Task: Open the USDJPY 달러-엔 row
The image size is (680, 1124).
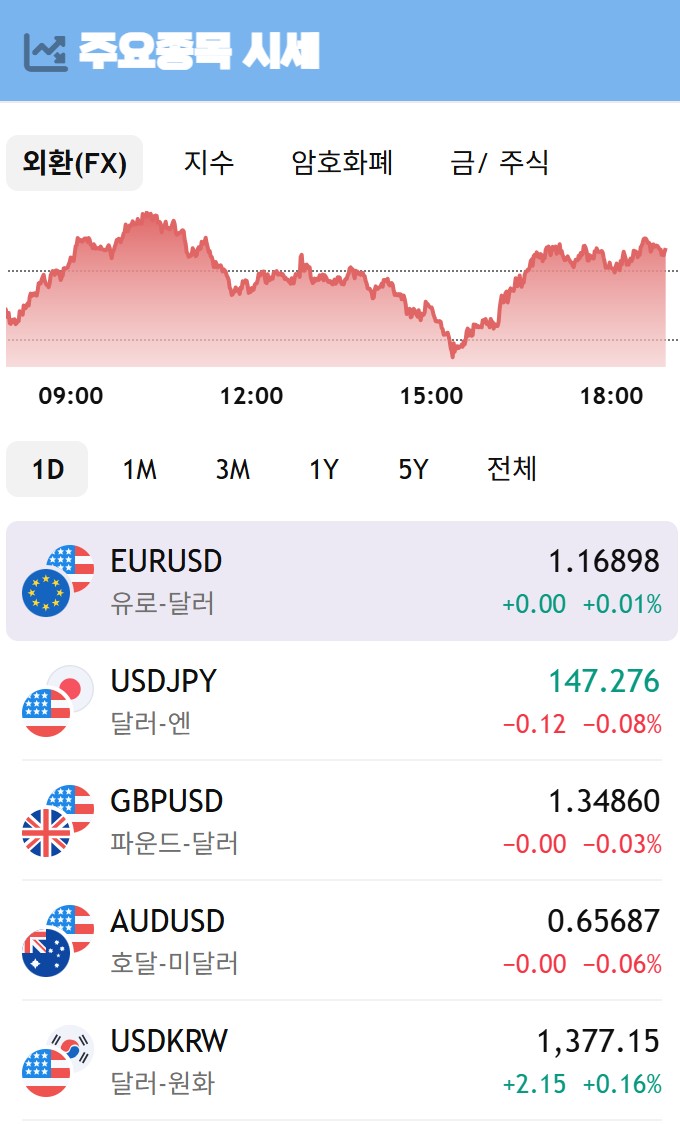Action: [x=342, y=701]
